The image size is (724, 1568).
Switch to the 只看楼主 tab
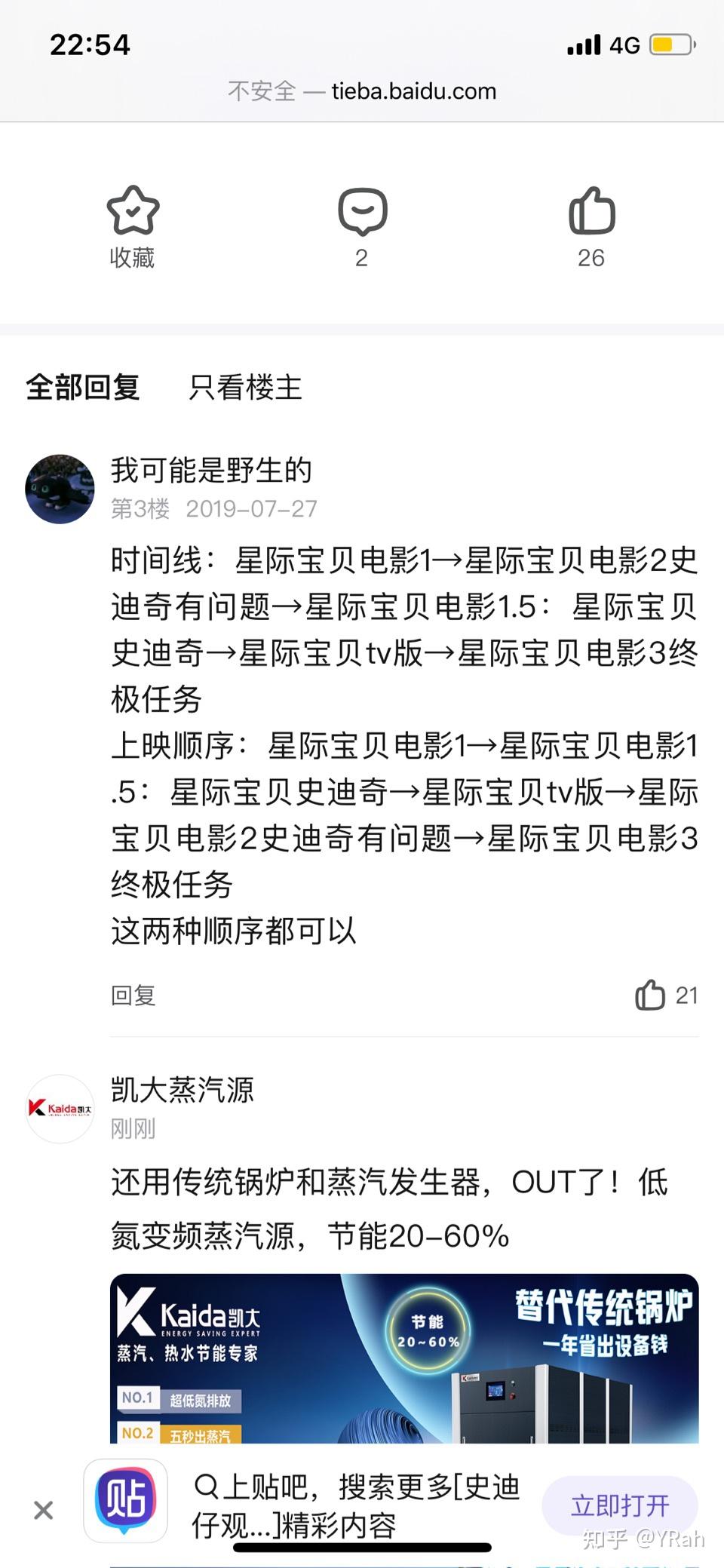pyautogui.click(x=245, y=388)
